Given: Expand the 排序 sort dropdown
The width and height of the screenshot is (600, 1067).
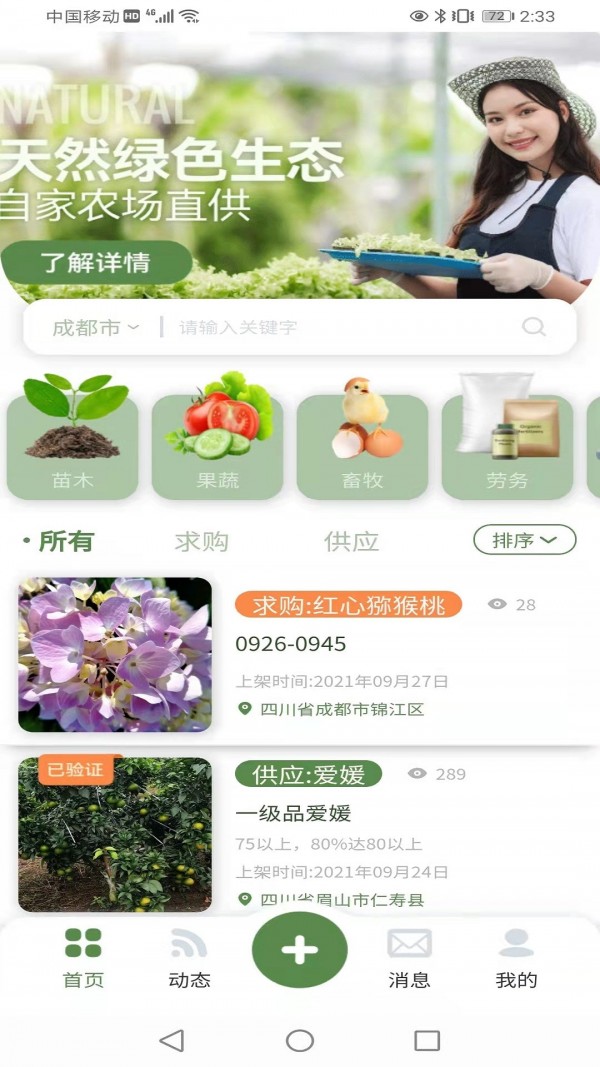Looking at the screenshot, I should 524,540.
